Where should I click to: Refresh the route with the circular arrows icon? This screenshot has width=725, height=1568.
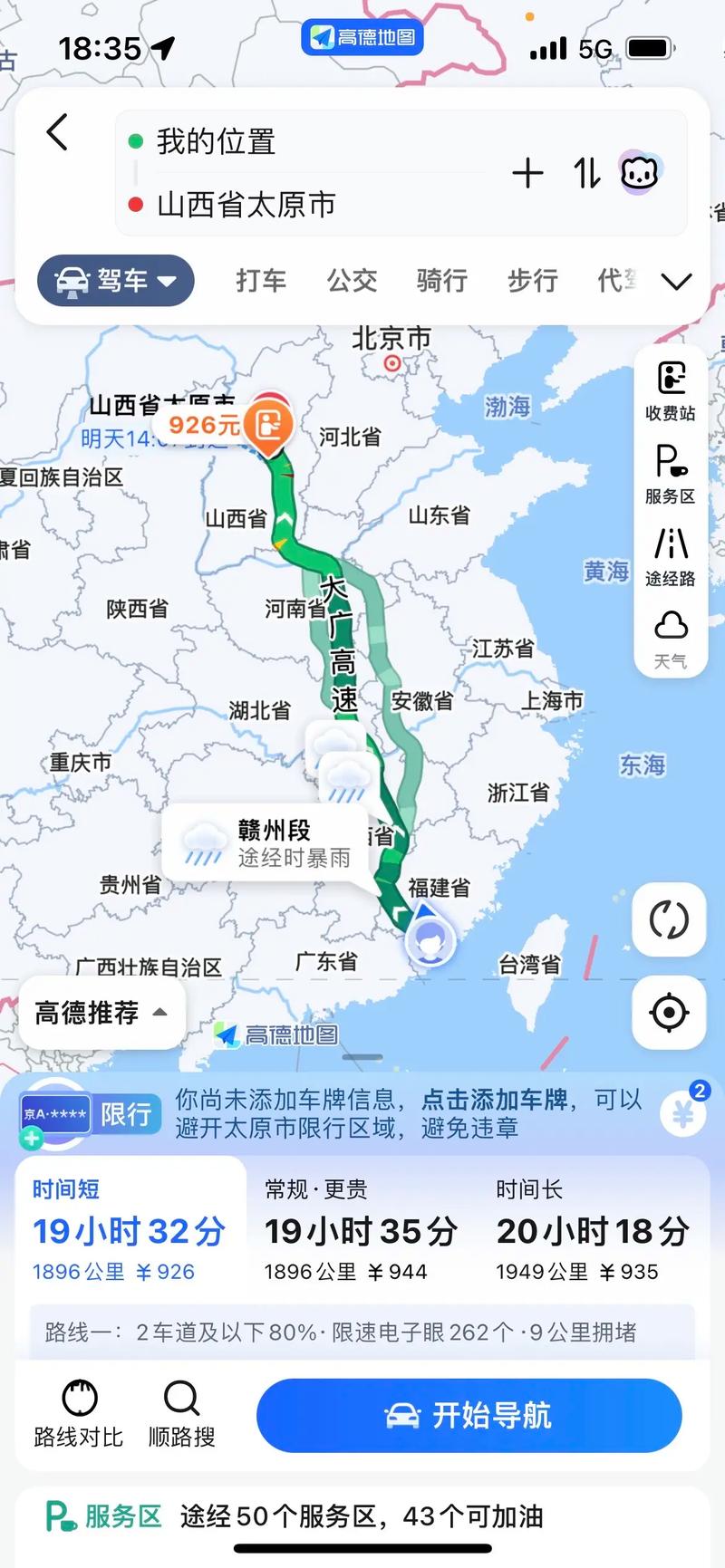pos(669,919)
